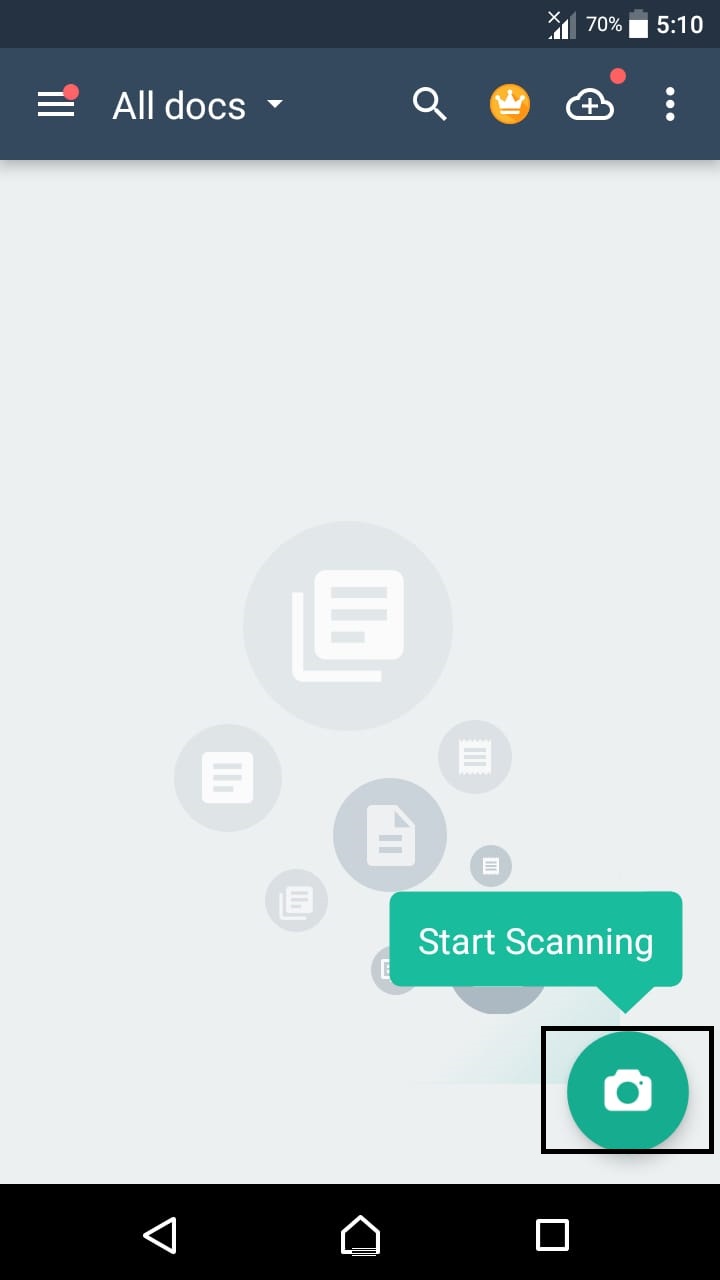Expand the All docs dropdown
720x1280 pixels.
pos(198,105)
